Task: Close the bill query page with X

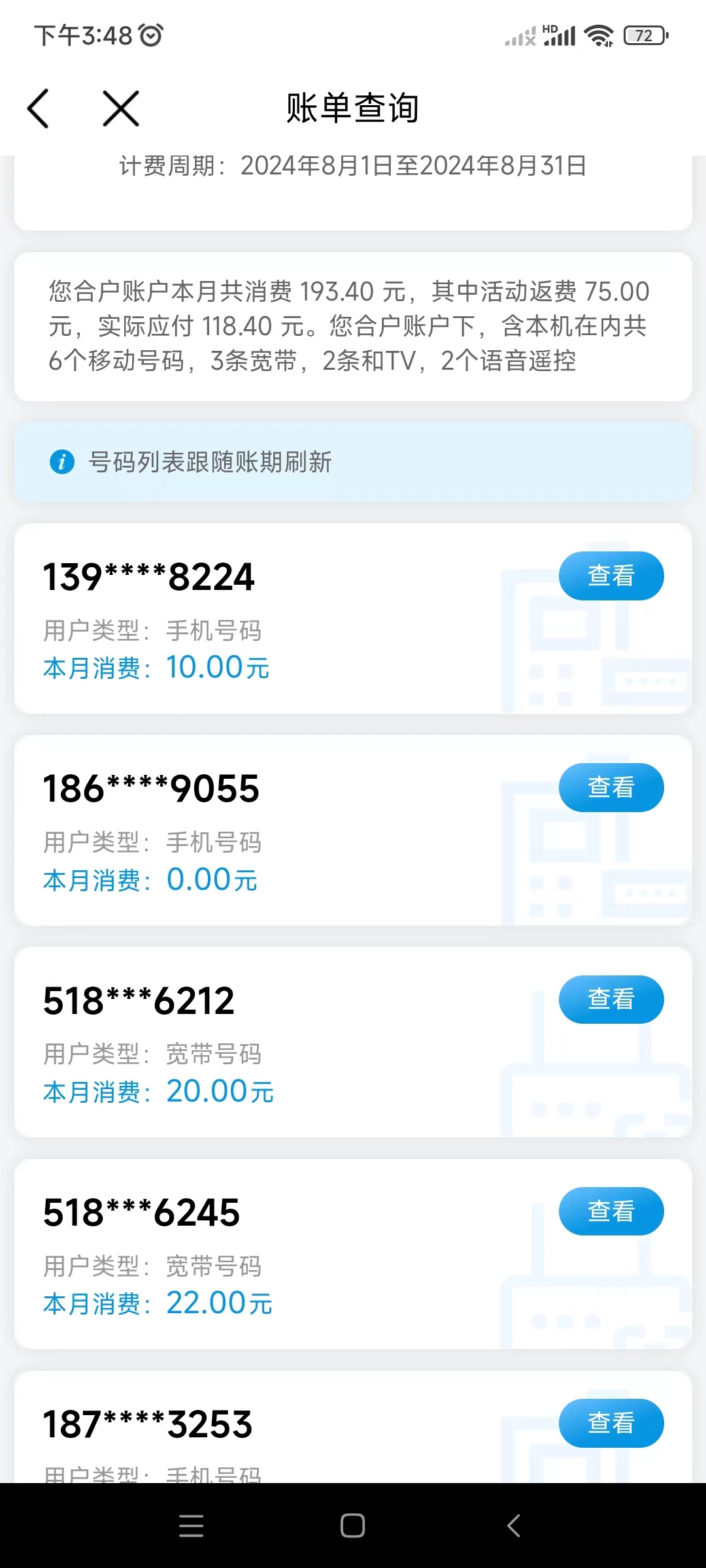Action: [121, 108]
